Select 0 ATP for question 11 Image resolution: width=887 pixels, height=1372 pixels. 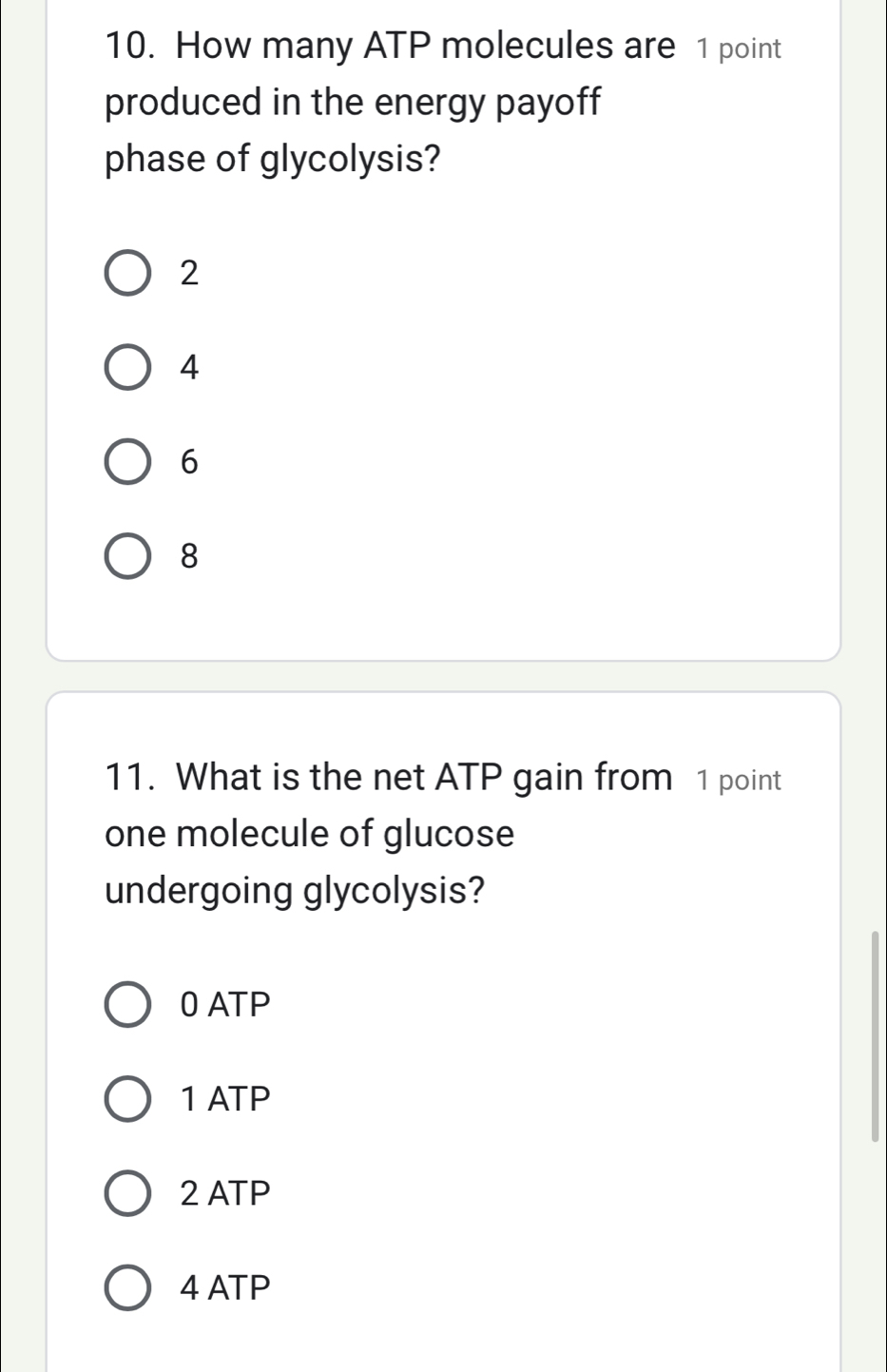pos(126,1005)
